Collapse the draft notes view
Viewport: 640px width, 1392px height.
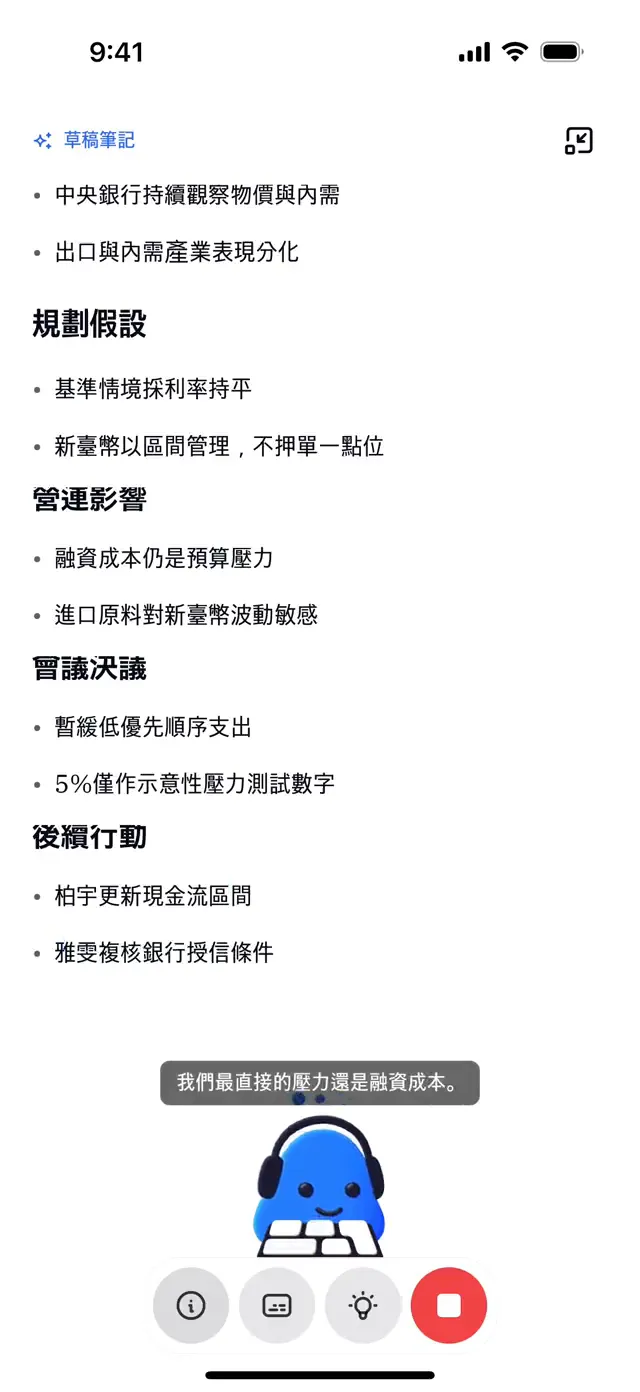click(579, 141)
